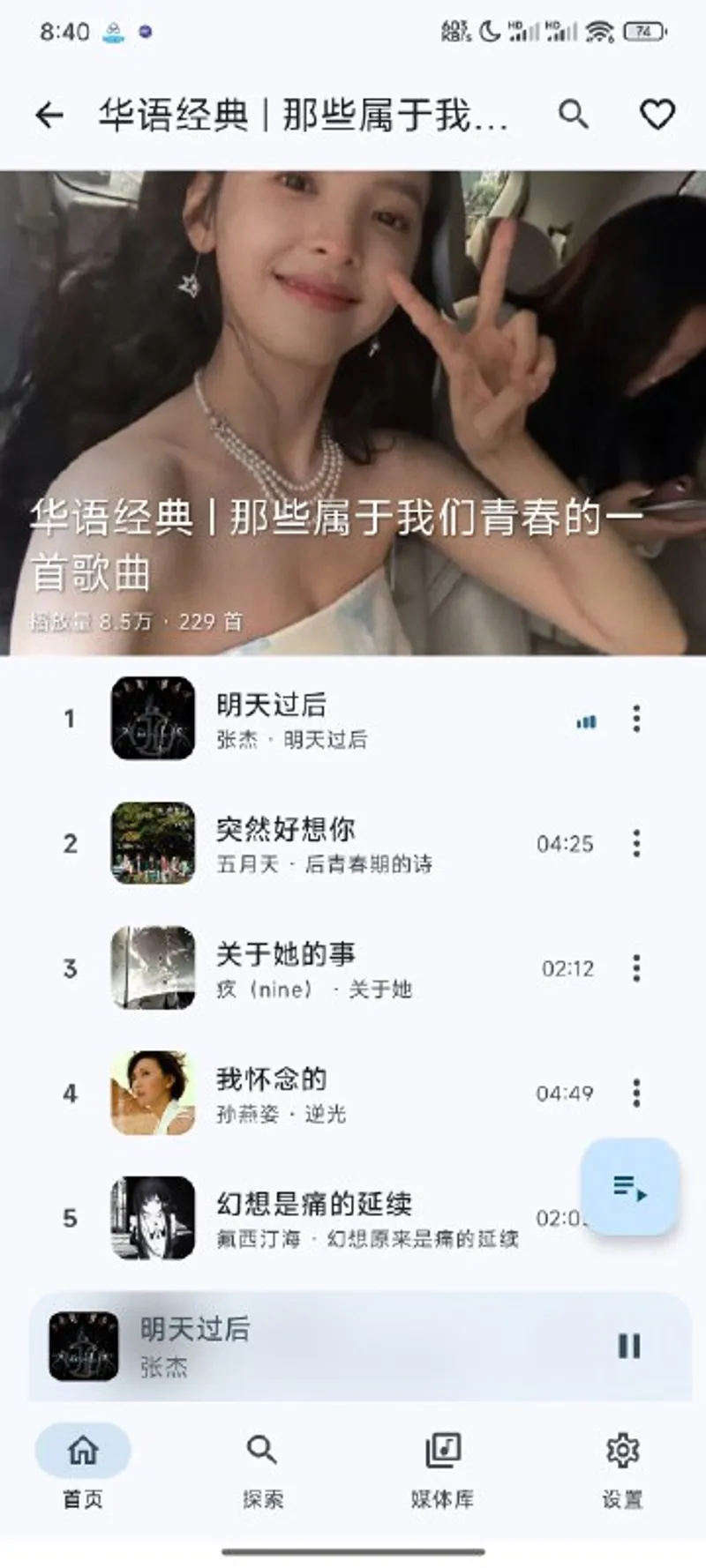
Task: Tap the playing bars indicator on 明天过后
Action: [x=585, y=720]
